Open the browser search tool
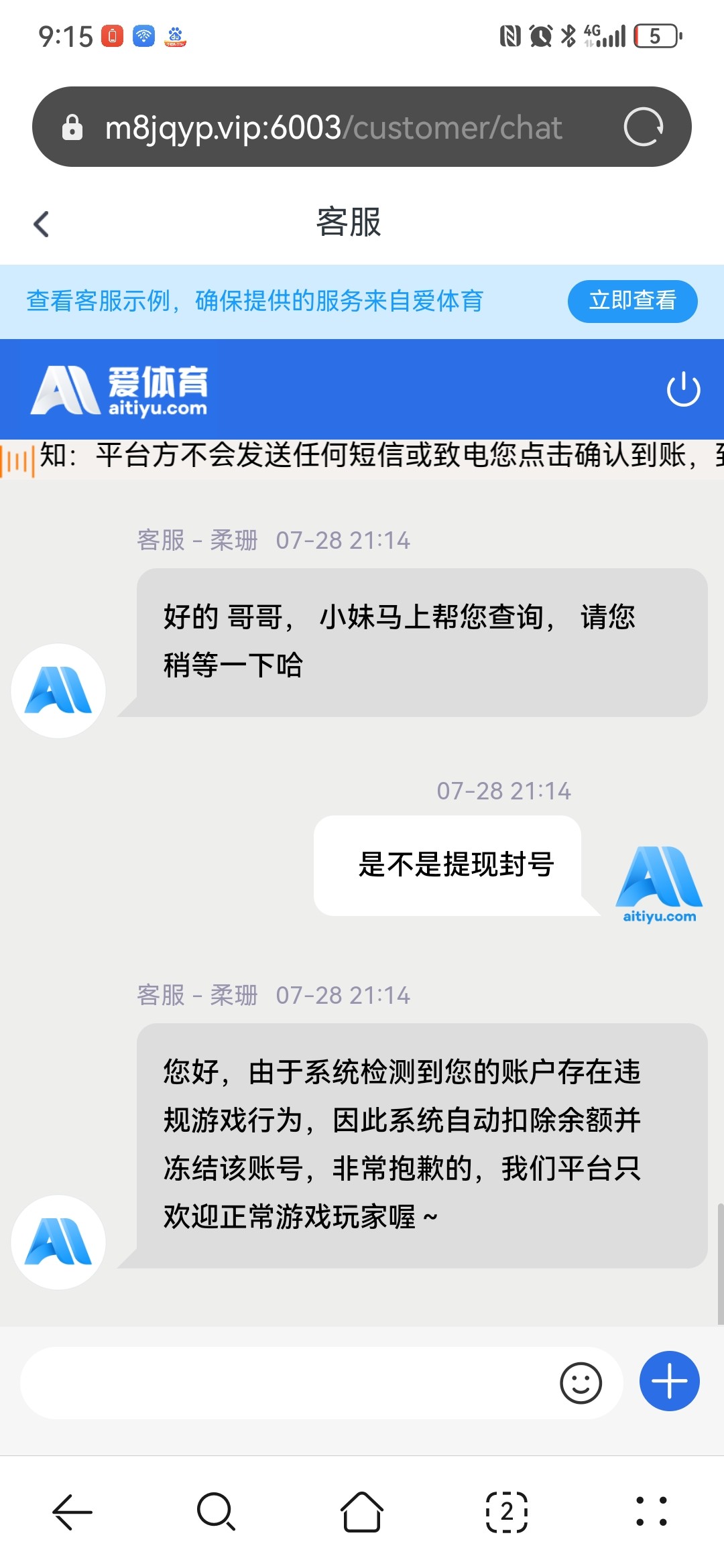The width and height of the screenshot is (724, 1568). (x=216, y=1512)
